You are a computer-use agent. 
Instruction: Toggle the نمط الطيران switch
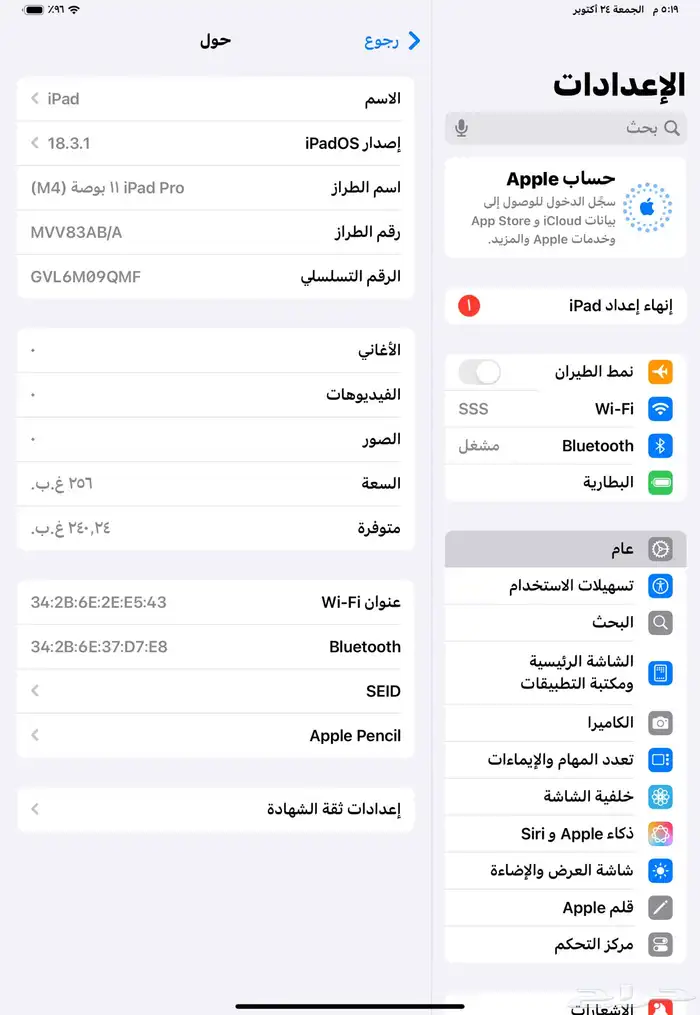click(x=479, y=372)
